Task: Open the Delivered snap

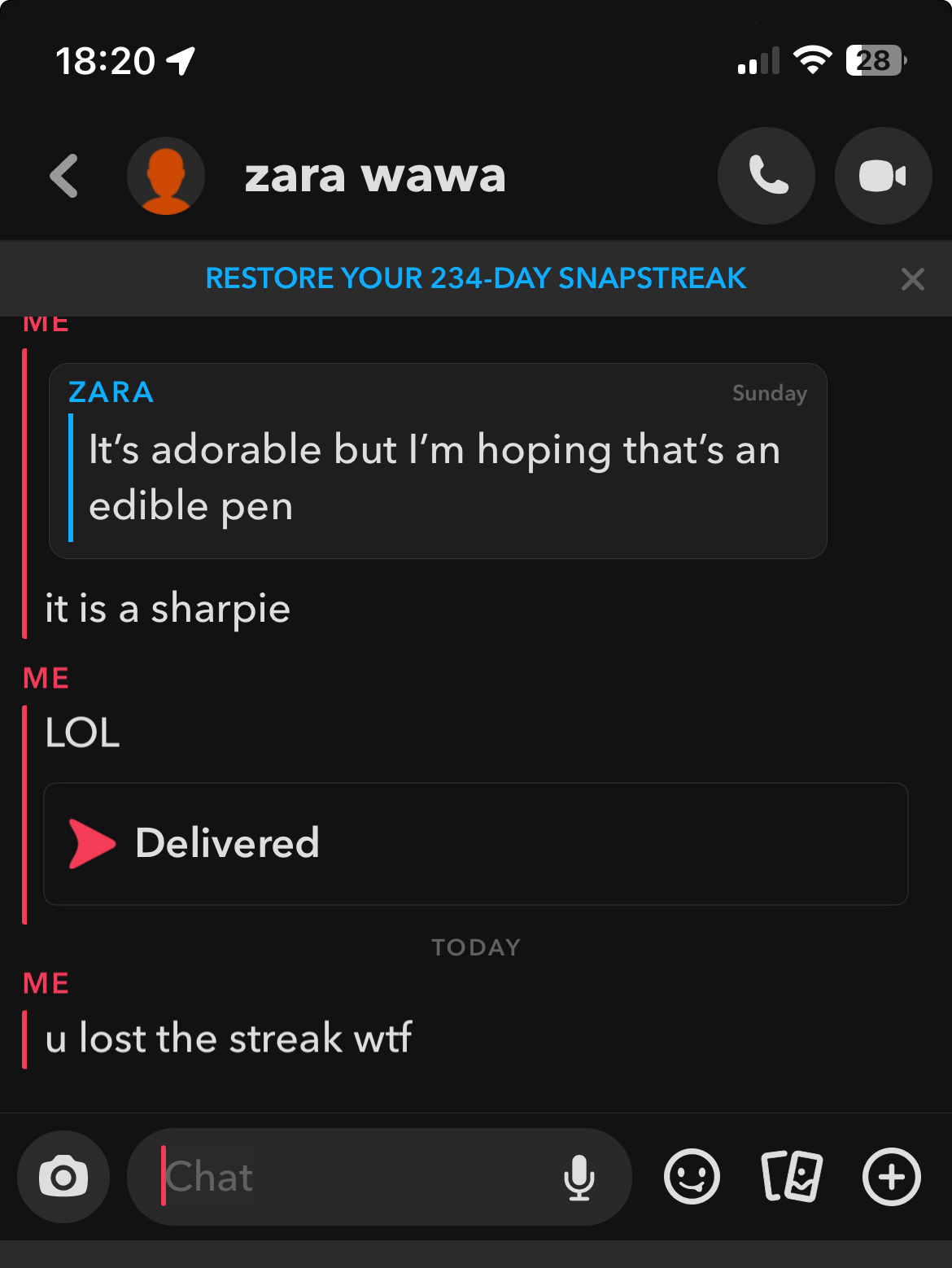Action: pos(475,843)
